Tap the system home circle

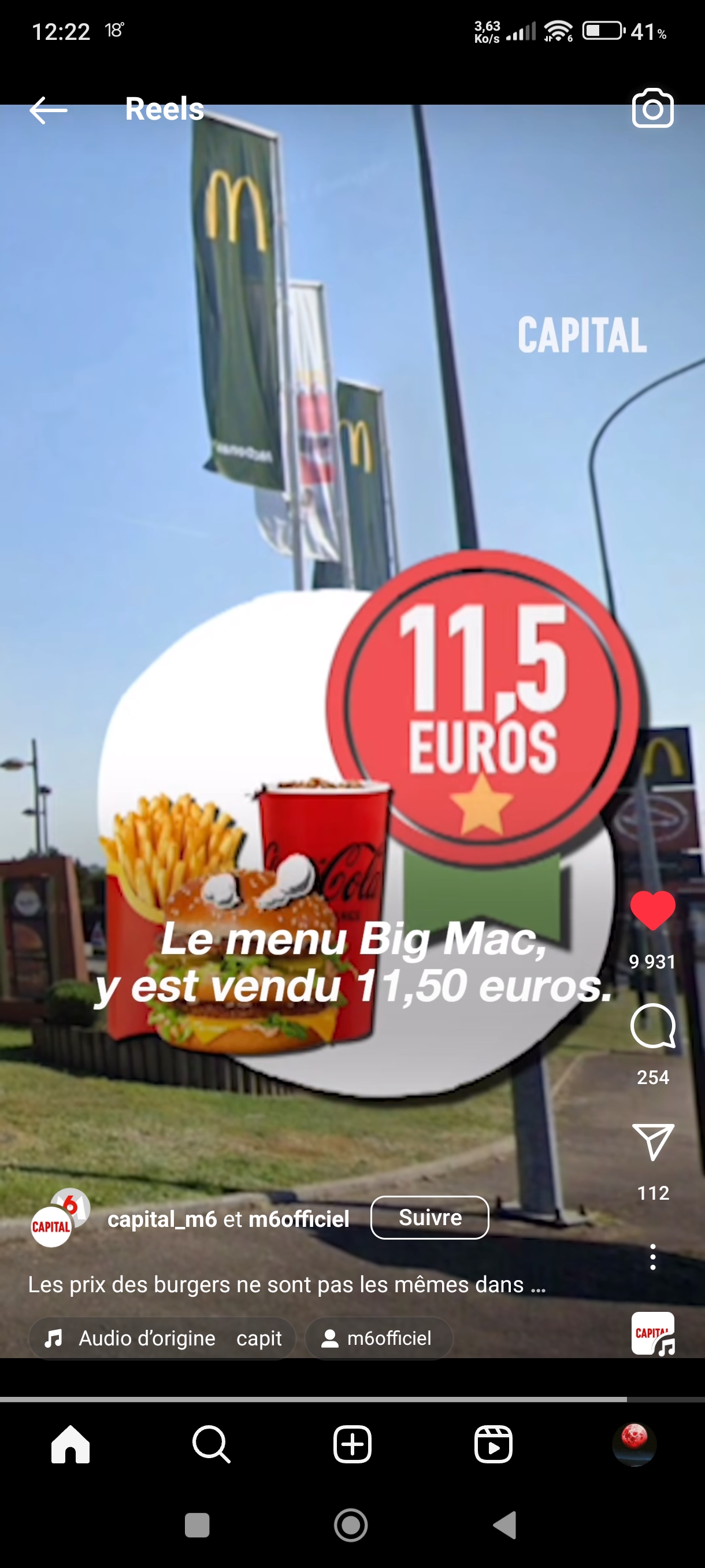pyautogui.click(x=351, y=1525)
